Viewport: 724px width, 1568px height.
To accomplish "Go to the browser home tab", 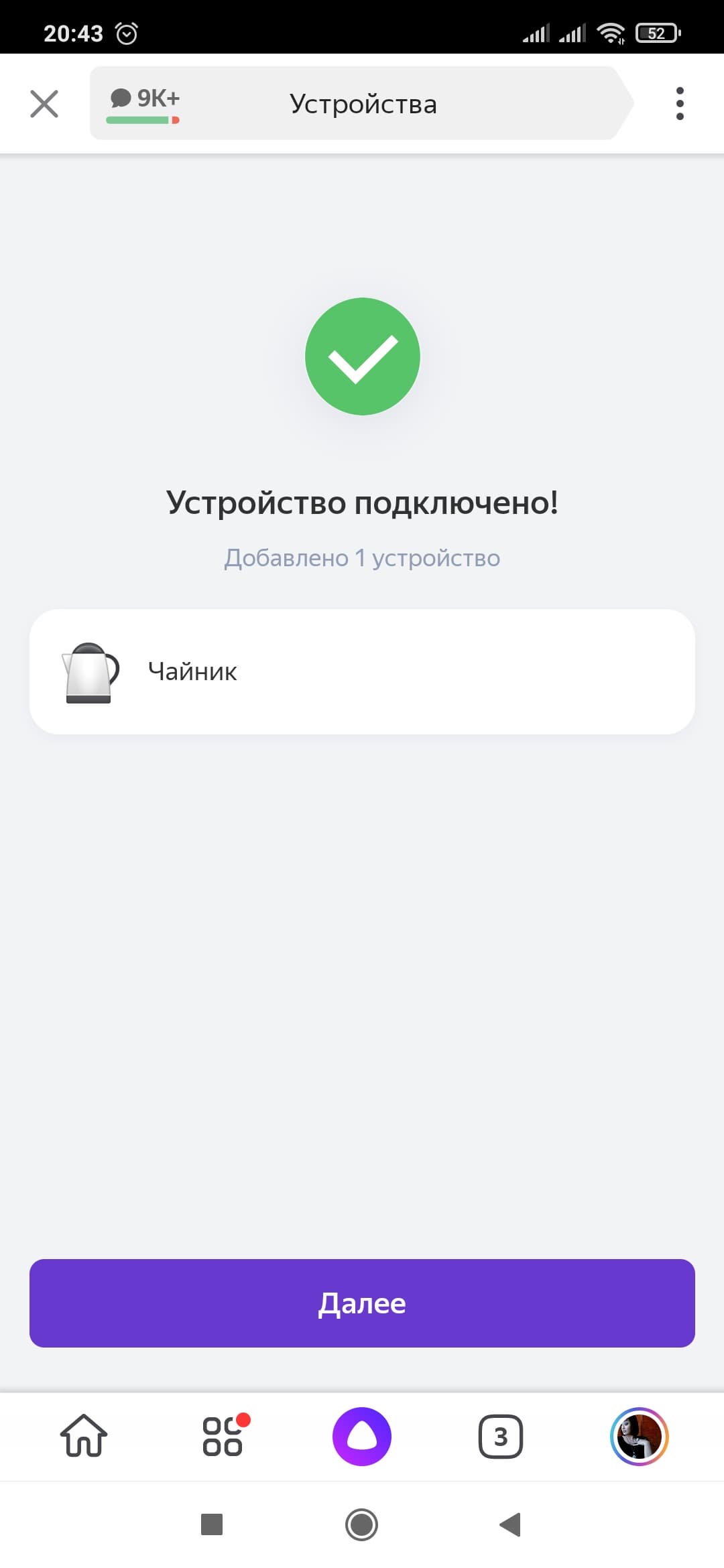I will [84, 1436].
